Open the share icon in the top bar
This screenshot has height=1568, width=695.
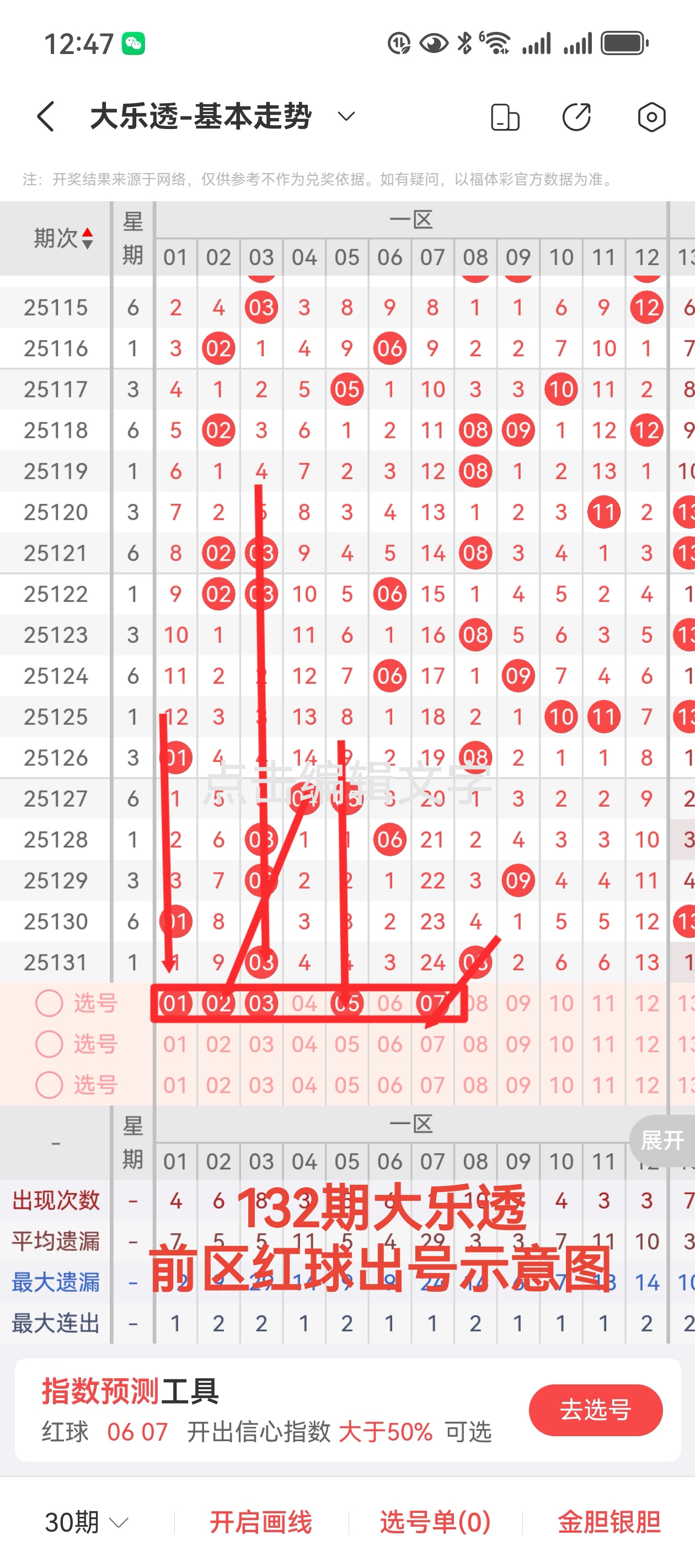(576, 117)
